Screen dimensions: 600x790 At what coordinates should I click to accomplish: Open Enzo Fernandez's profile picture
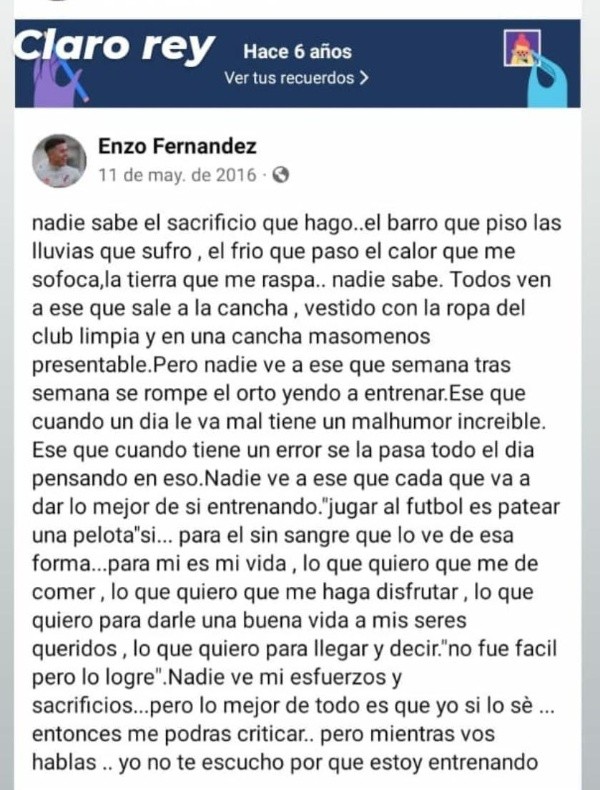pos(59,160)
